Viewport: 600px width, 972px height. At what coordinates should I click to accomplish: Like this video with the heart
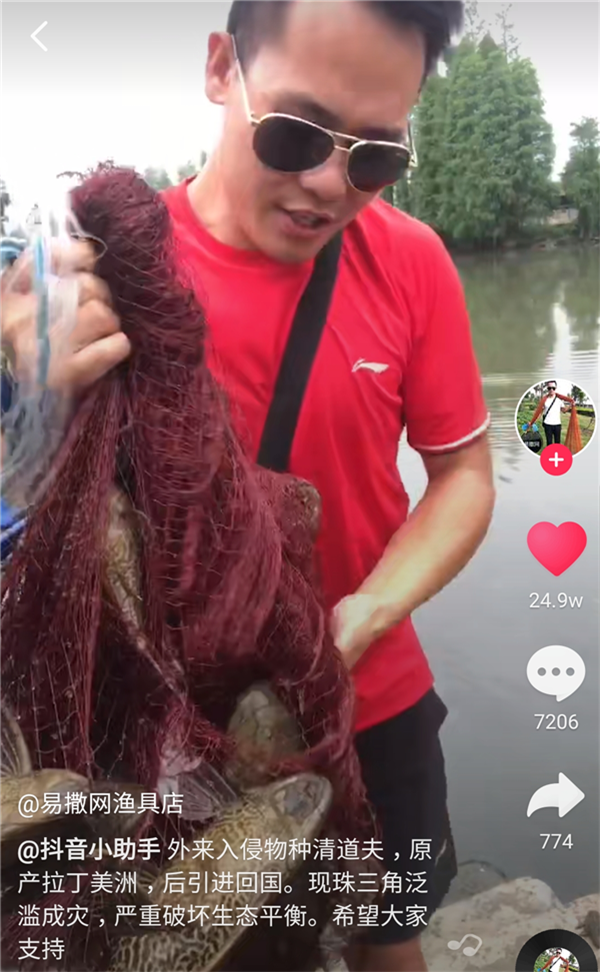(x=556, y=548)
